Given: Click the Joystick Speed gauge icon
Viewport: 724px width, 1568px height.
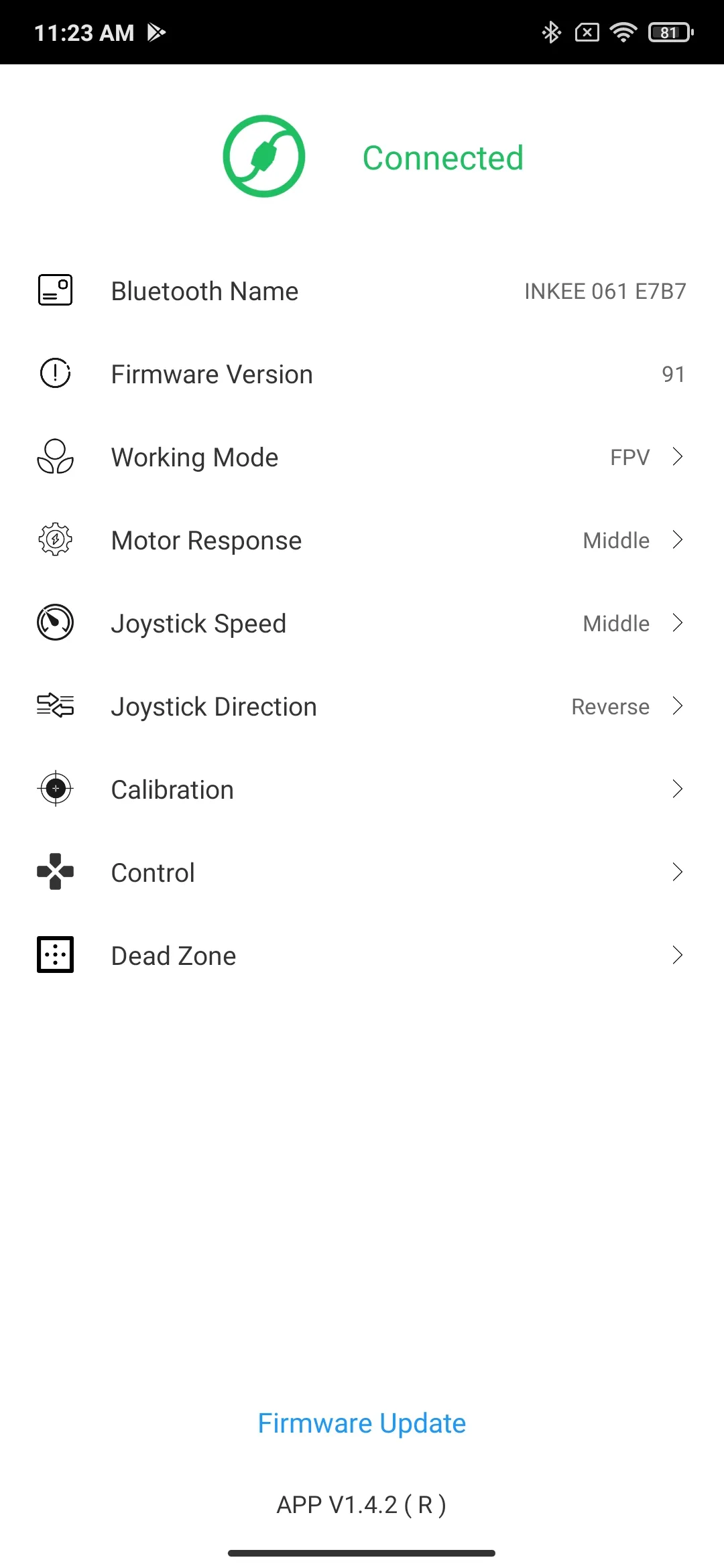Looking at the screenshot, I should point(55,623).
